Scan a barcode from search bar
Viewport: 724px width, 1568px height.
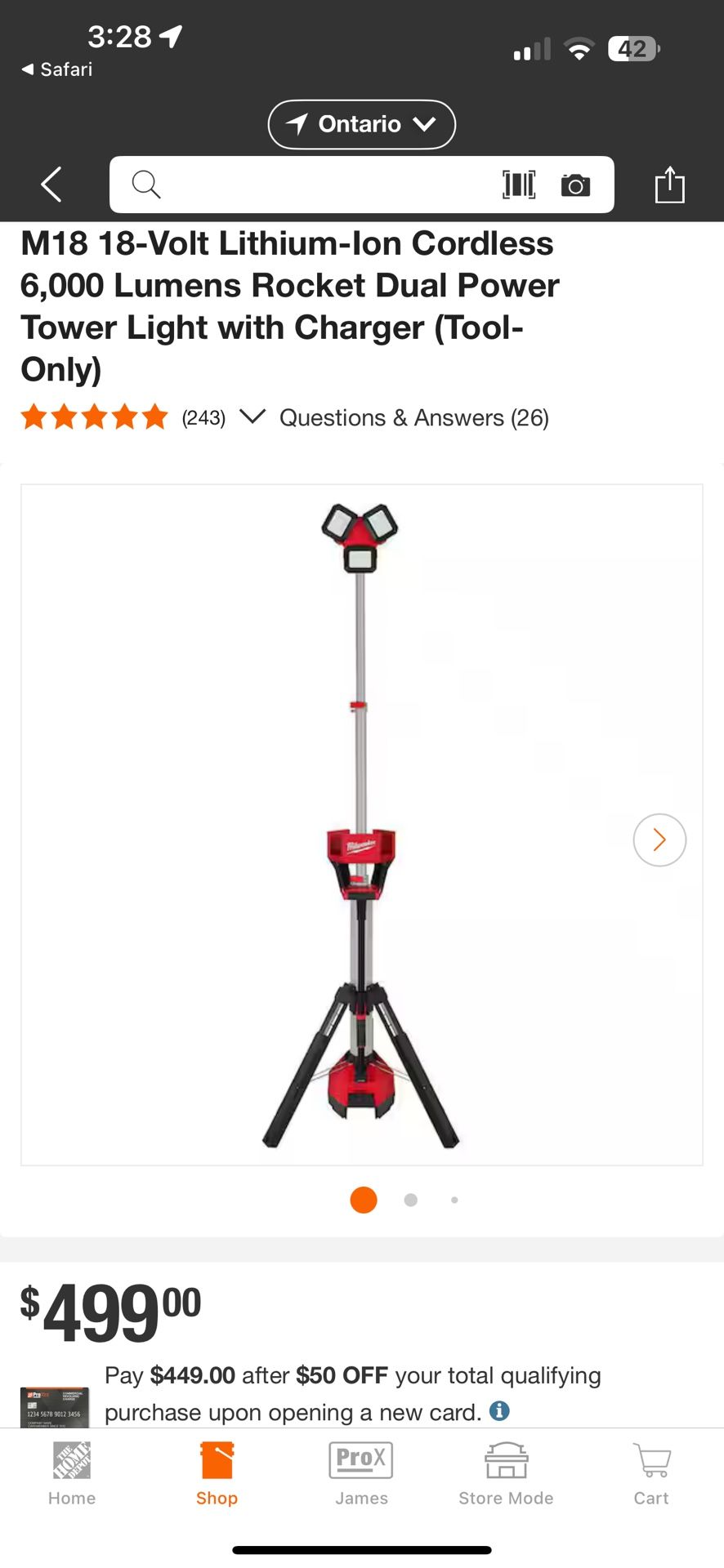518,185
